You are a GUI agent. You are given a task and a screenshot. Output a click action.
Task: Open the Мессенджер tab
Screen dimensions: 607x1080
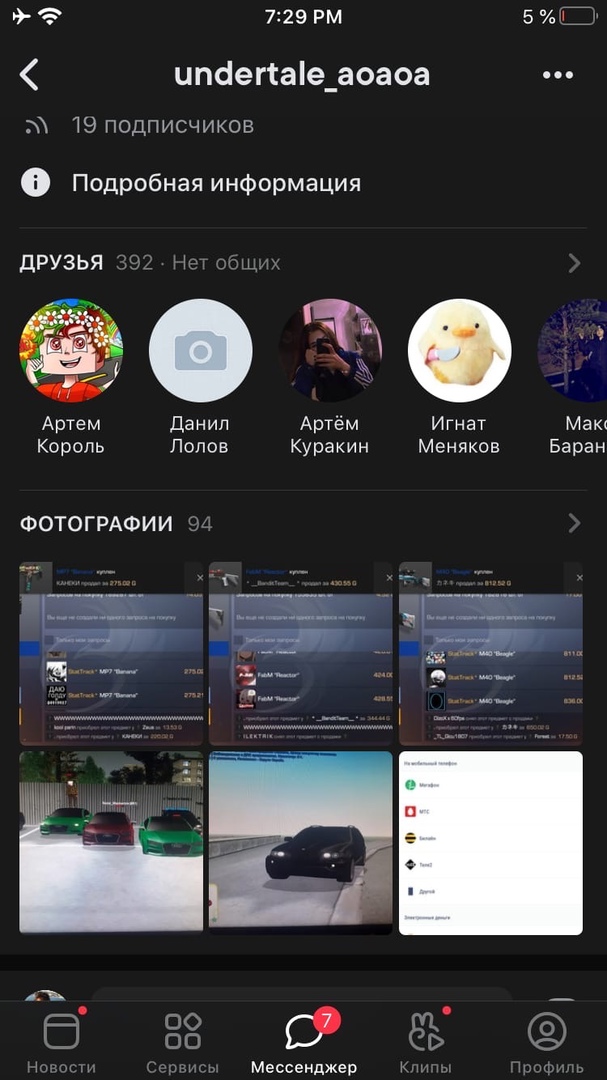click(303, 1042)
